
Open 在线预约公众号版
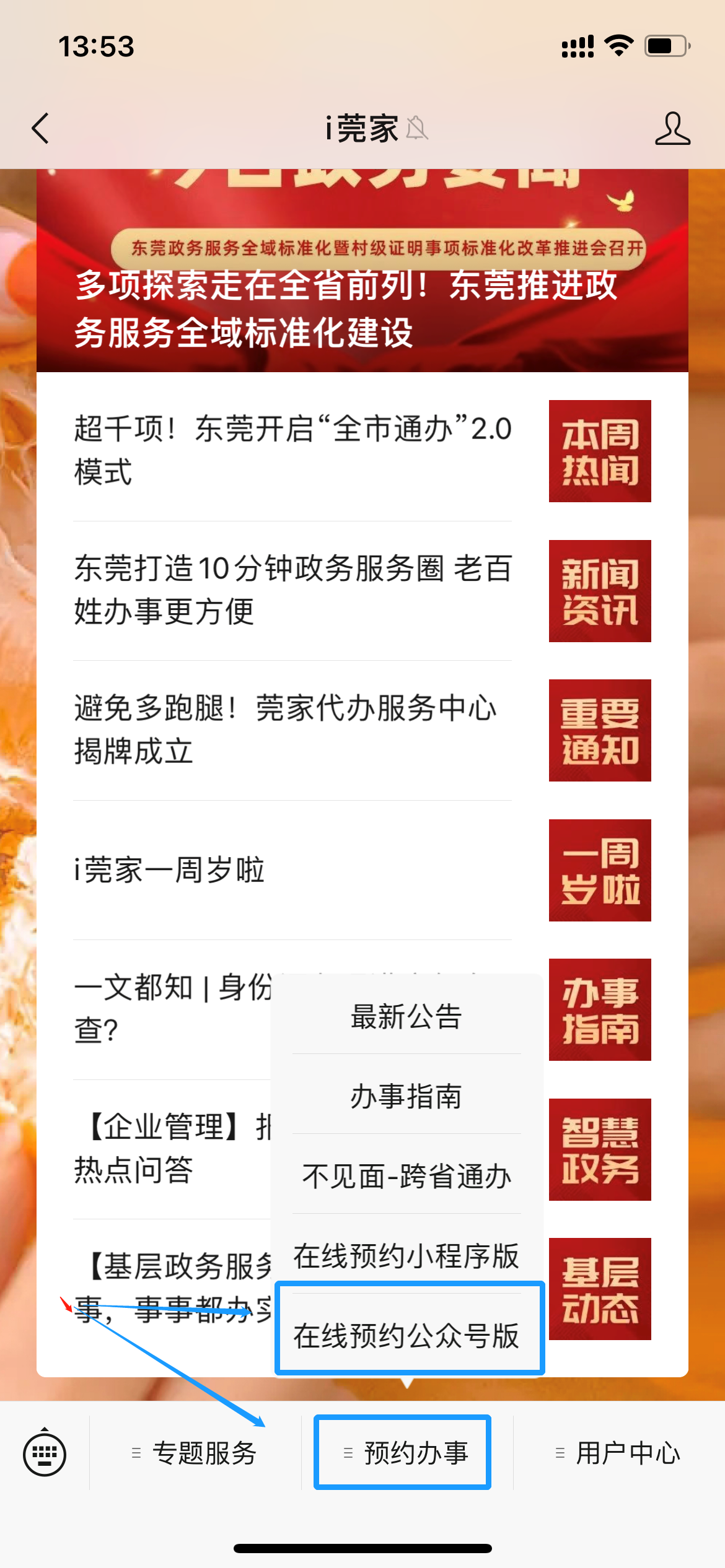[x=406, y=1335]
